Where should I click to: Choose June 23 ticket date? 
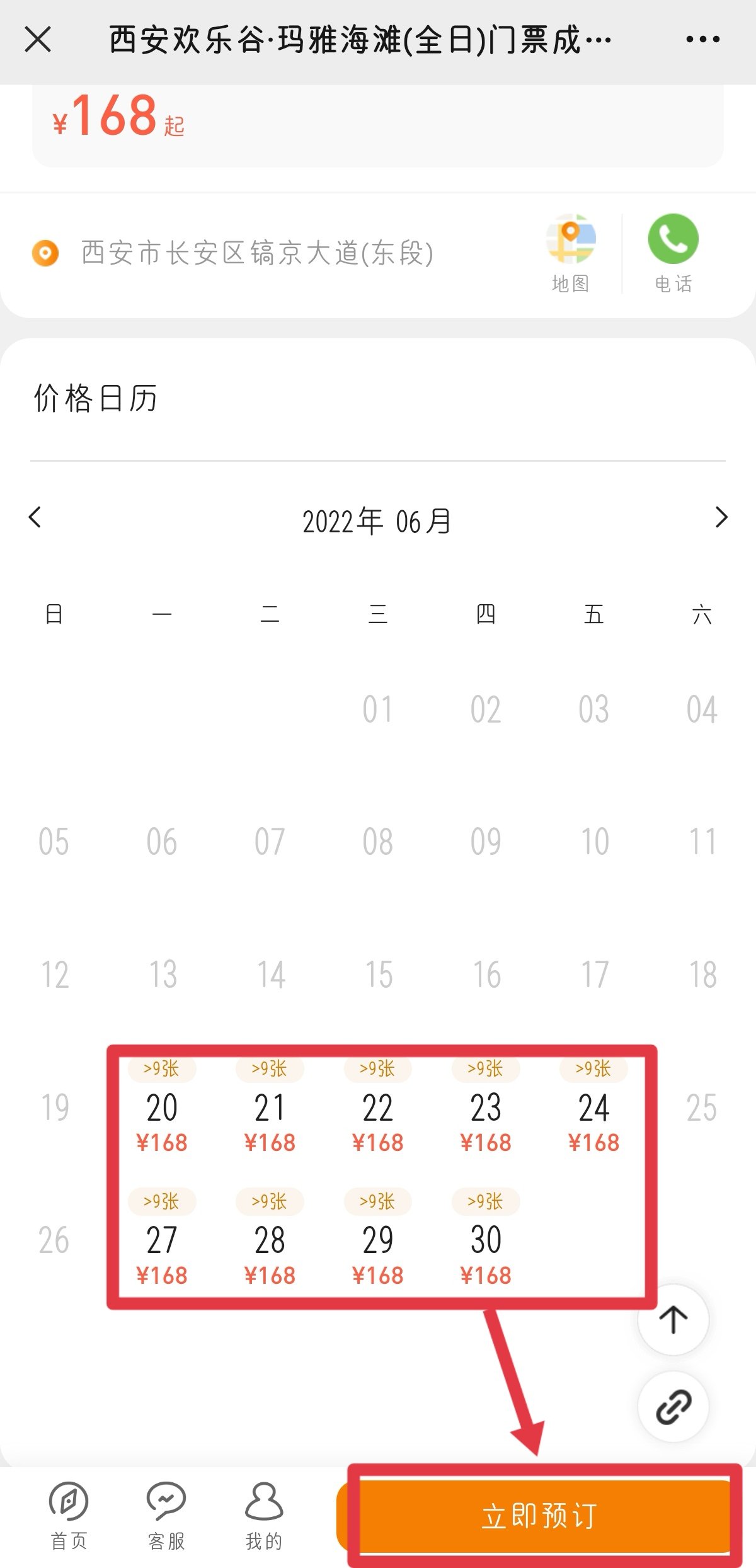click(x=486, y=1109)
